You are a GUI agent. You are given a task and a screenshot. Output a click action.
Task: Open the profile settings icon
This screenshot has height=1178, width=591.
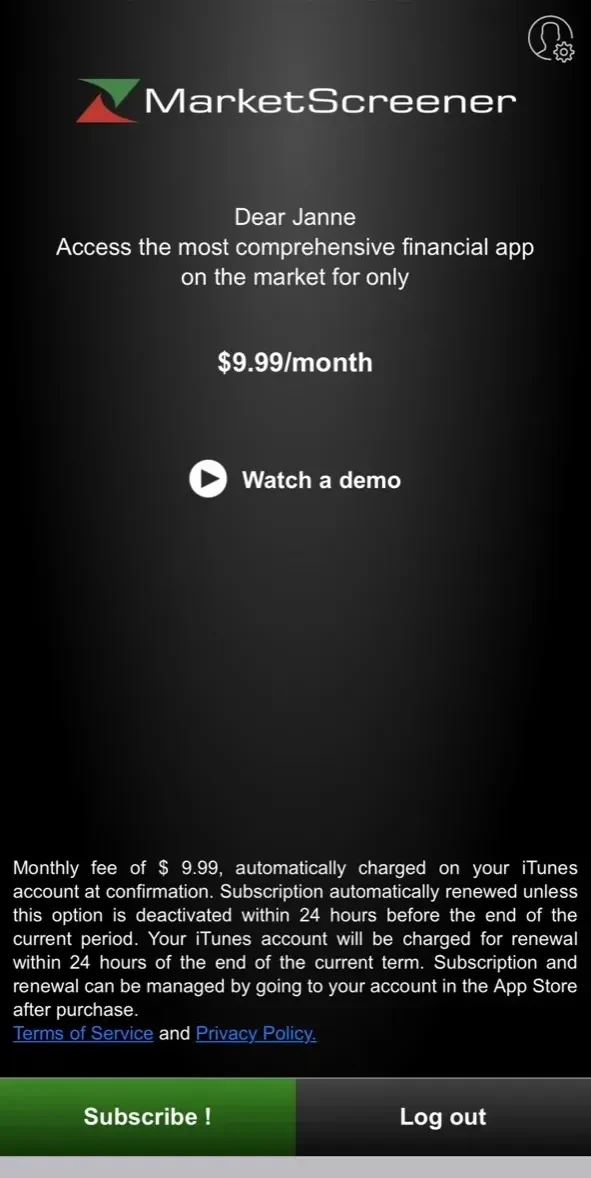[550, 38]
